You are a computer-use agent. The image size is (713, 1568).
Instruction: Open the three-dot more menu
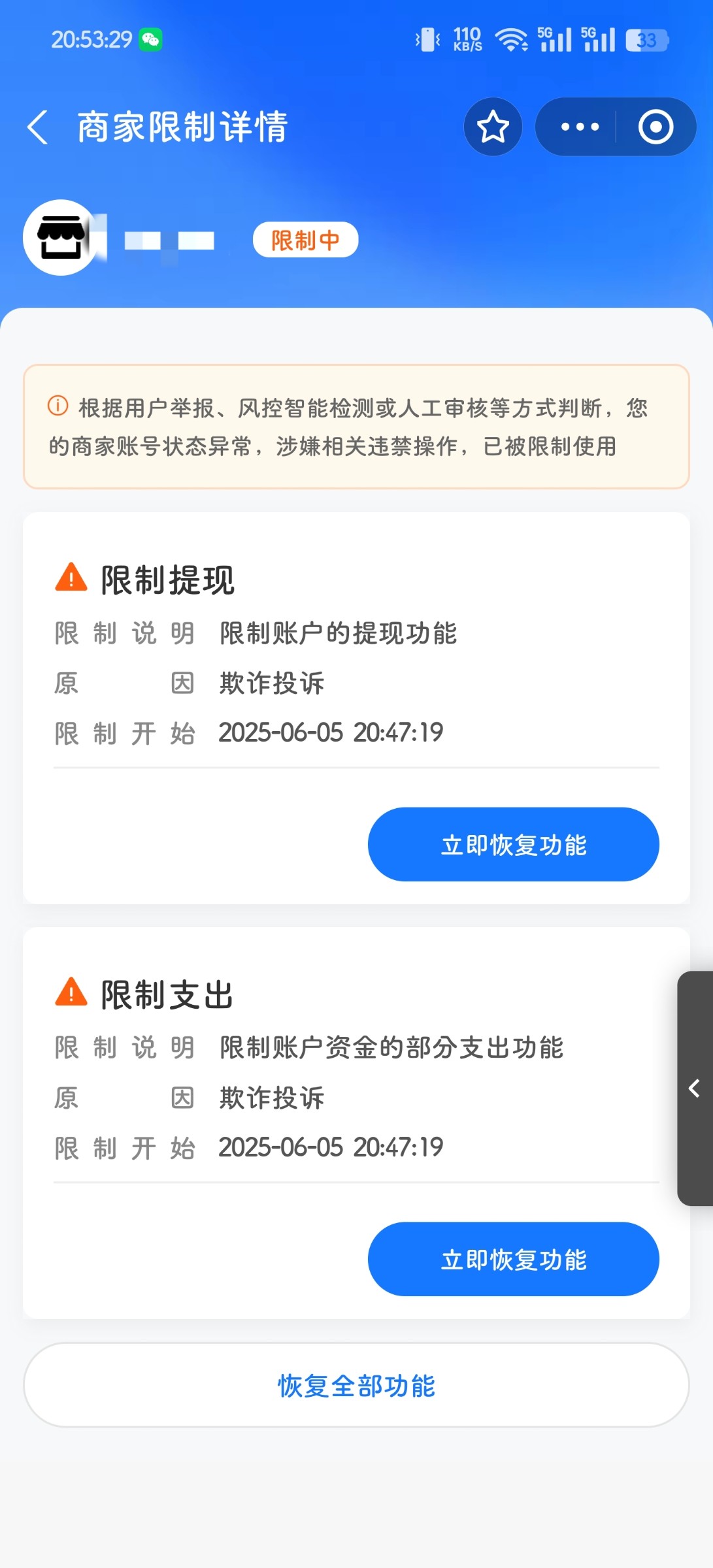(580, 127)
